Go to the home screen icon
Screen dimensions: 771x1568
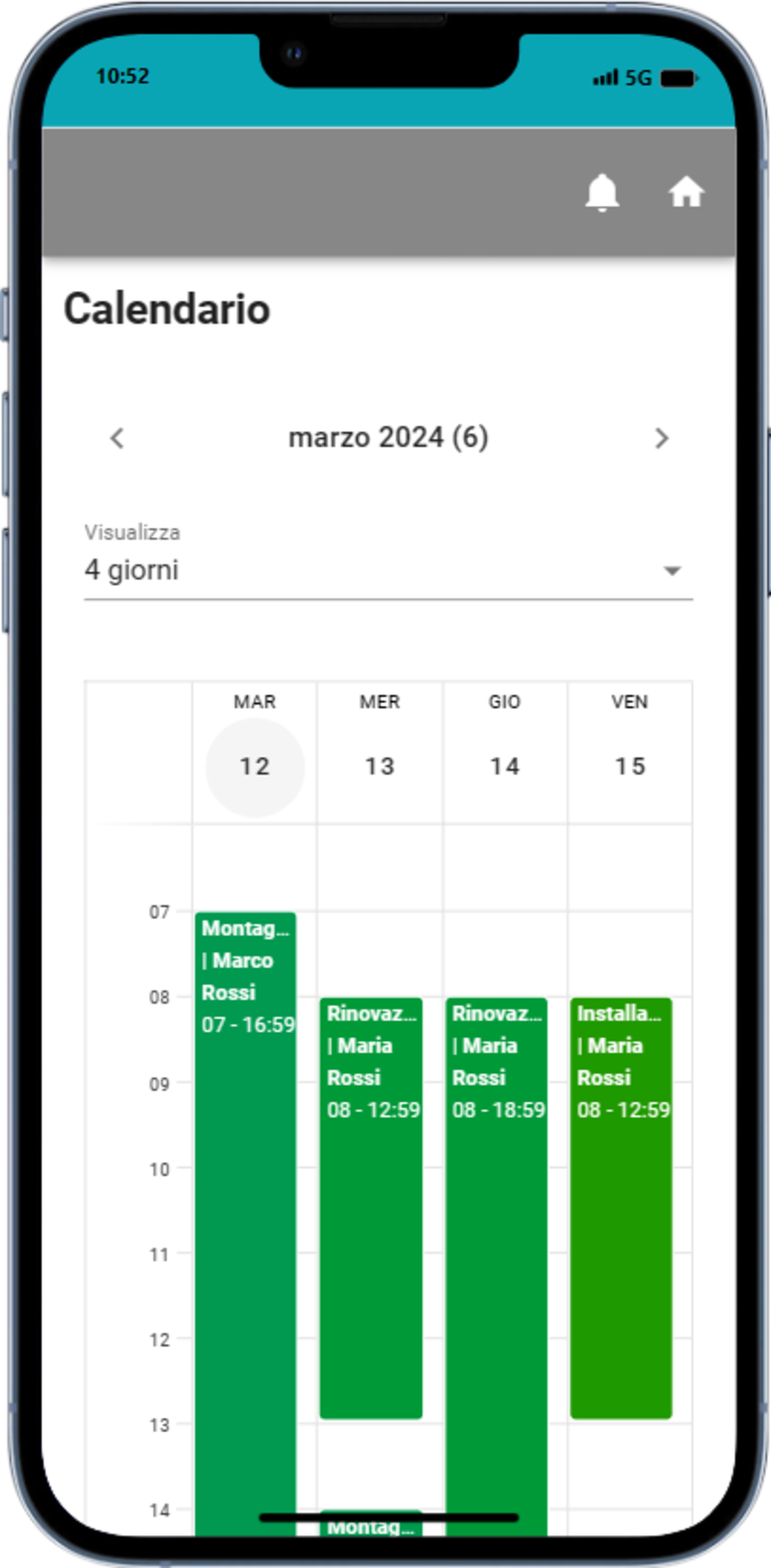coord(686,193)
